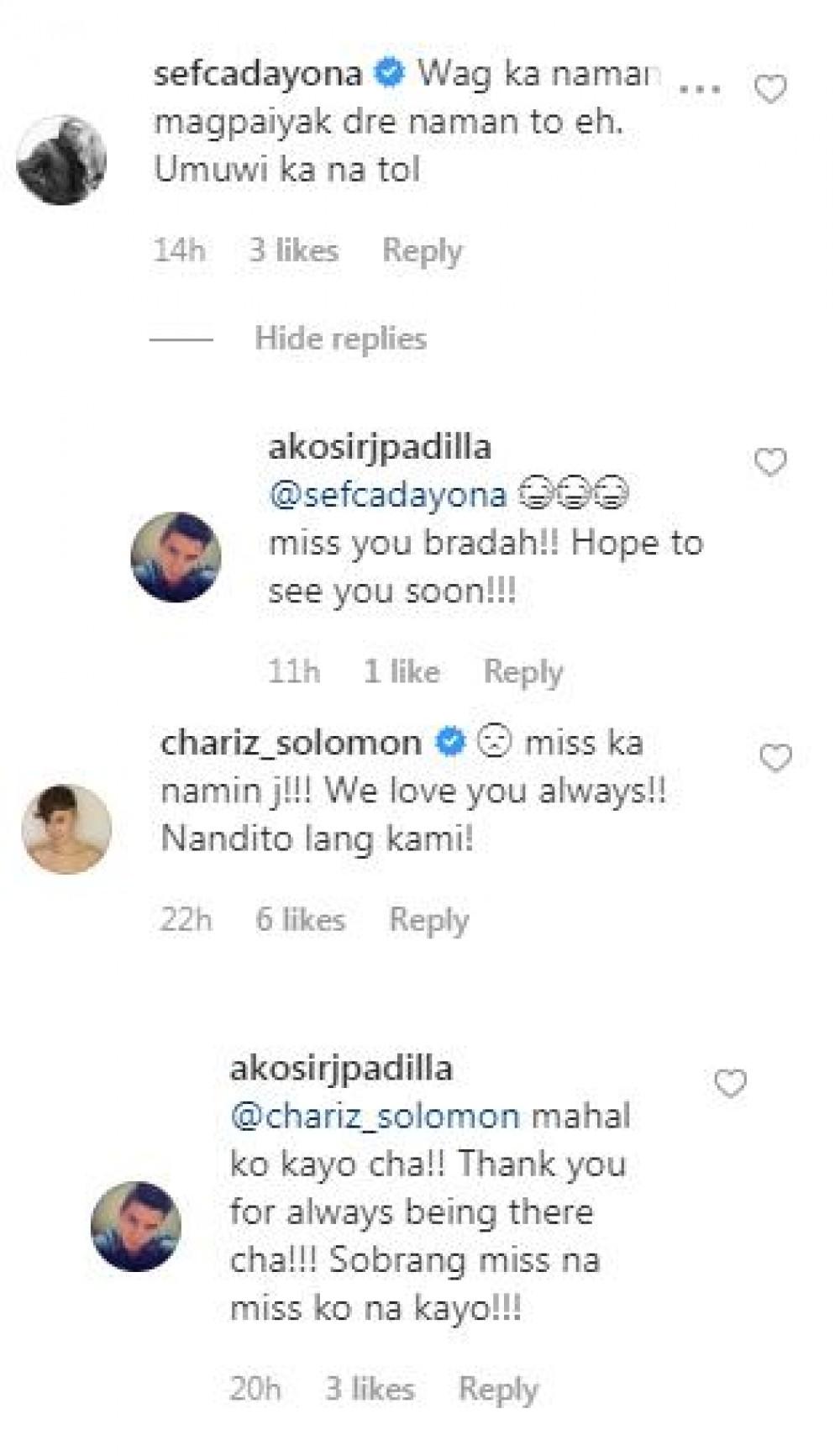Open chariz_solomon username
Image resolution: width=840 pixels, height=1456 pixels.
click(291, 743)
